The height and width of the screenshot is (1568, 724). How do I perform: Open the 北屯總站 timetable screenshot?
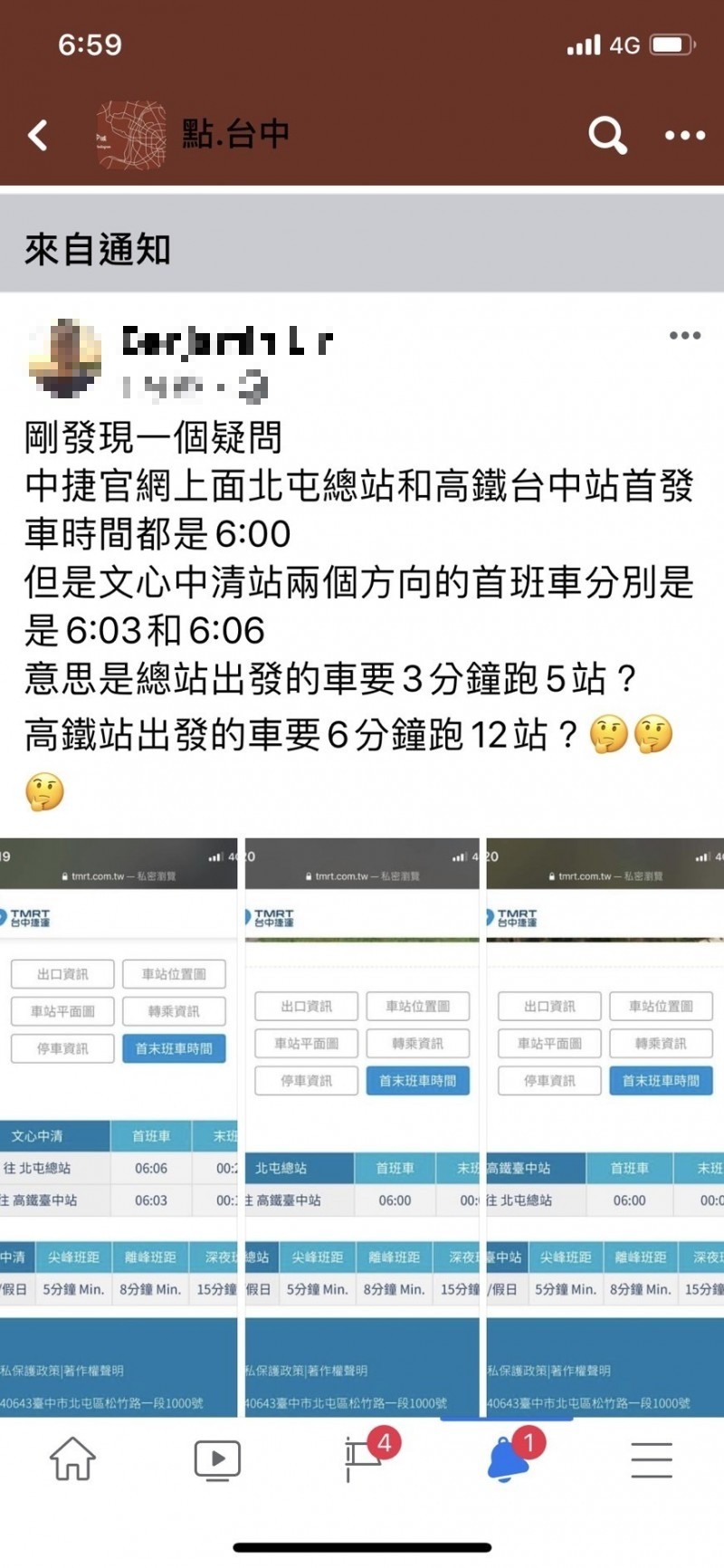(x=362, y=1127)
